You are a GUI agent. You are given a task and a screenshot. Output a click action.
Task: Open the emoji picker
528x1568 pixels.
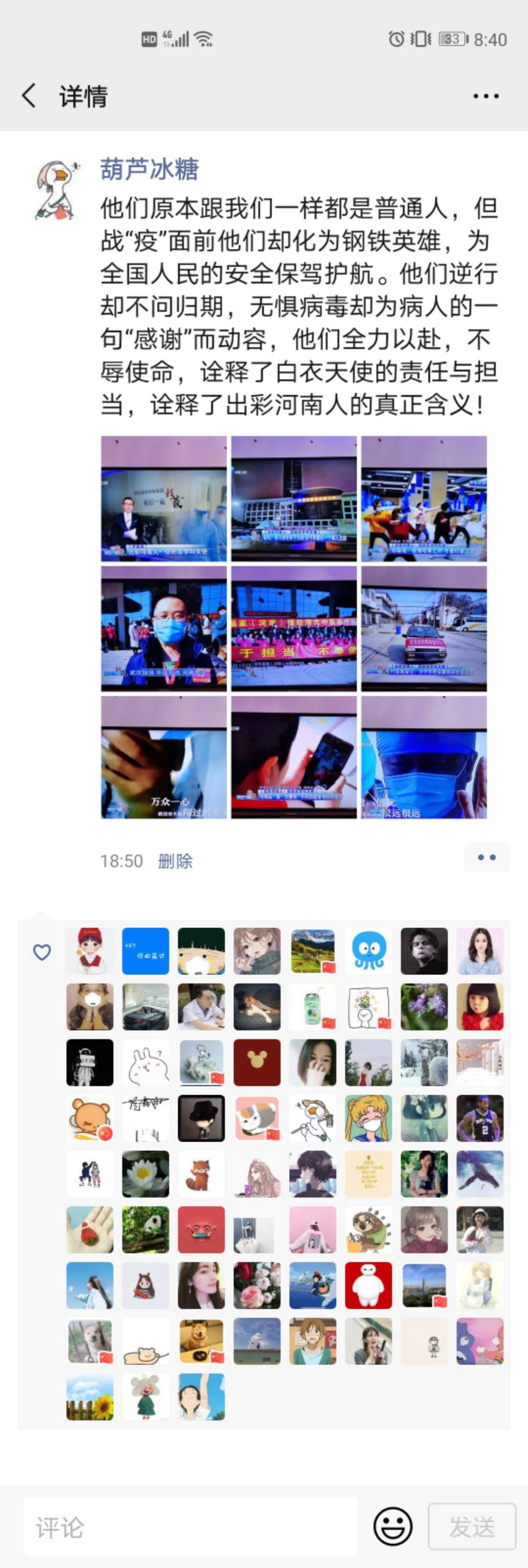click(x=393, y=1526)
